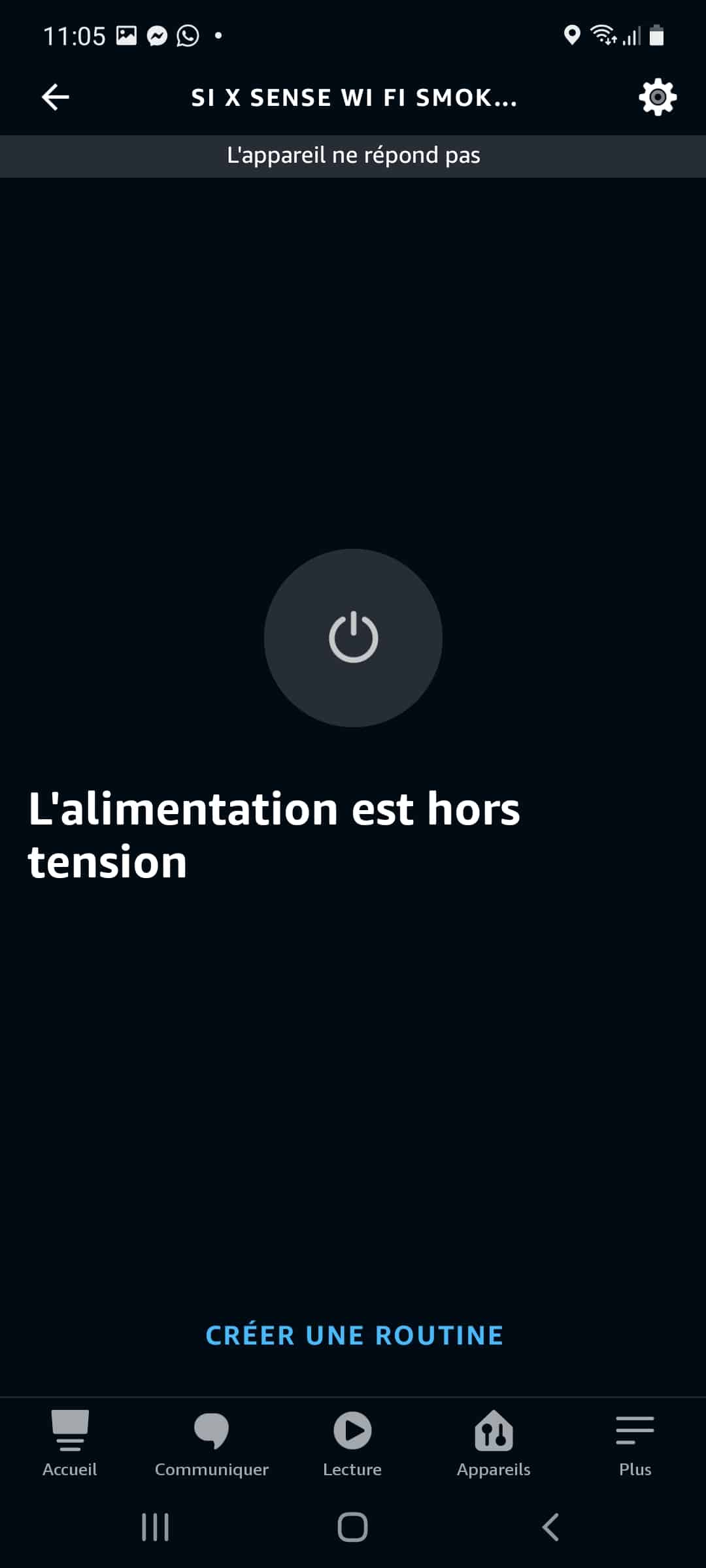The height and width of the screenshot is (1568, 706).
Task: Switch to the Lecture tab
Action: click(x=352, y=1443)
